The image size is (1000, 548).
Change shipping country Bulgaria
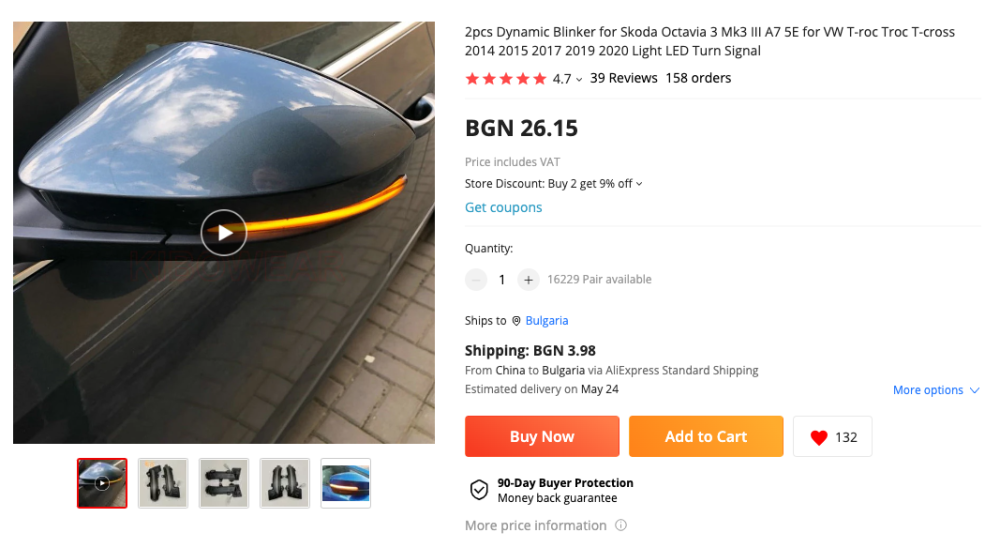click(546, 321)
